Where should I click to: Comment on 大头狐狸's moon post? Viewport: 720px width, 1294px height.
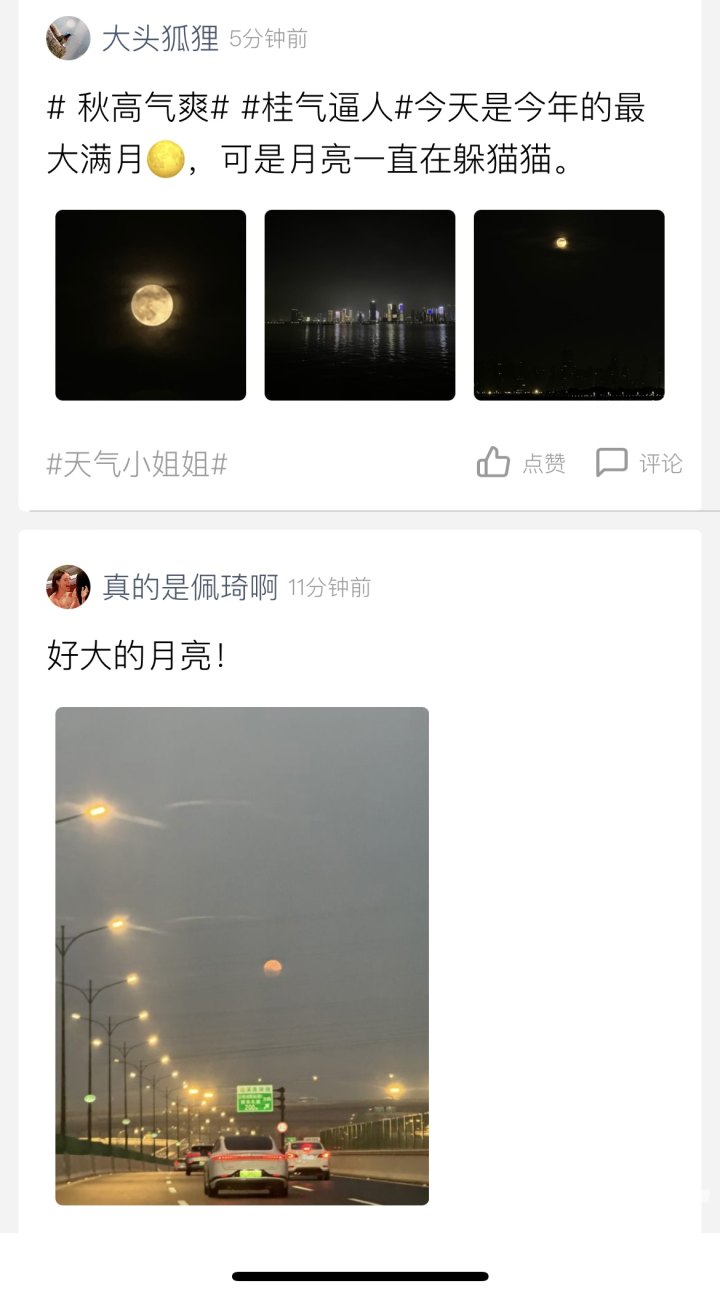[x=639, y=463]
